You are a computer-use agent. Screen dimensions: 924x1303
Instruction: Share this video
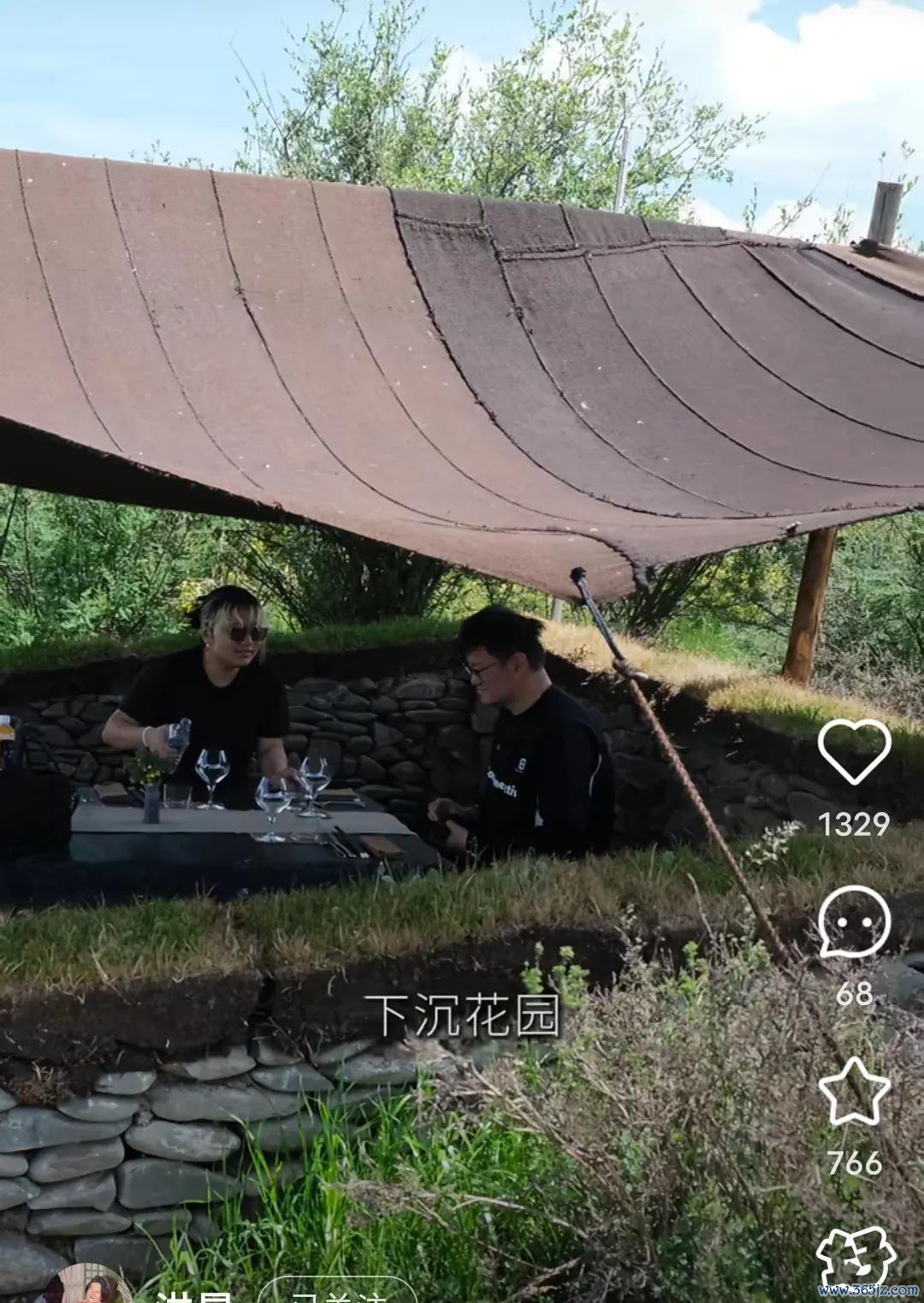coord(855,1258)
